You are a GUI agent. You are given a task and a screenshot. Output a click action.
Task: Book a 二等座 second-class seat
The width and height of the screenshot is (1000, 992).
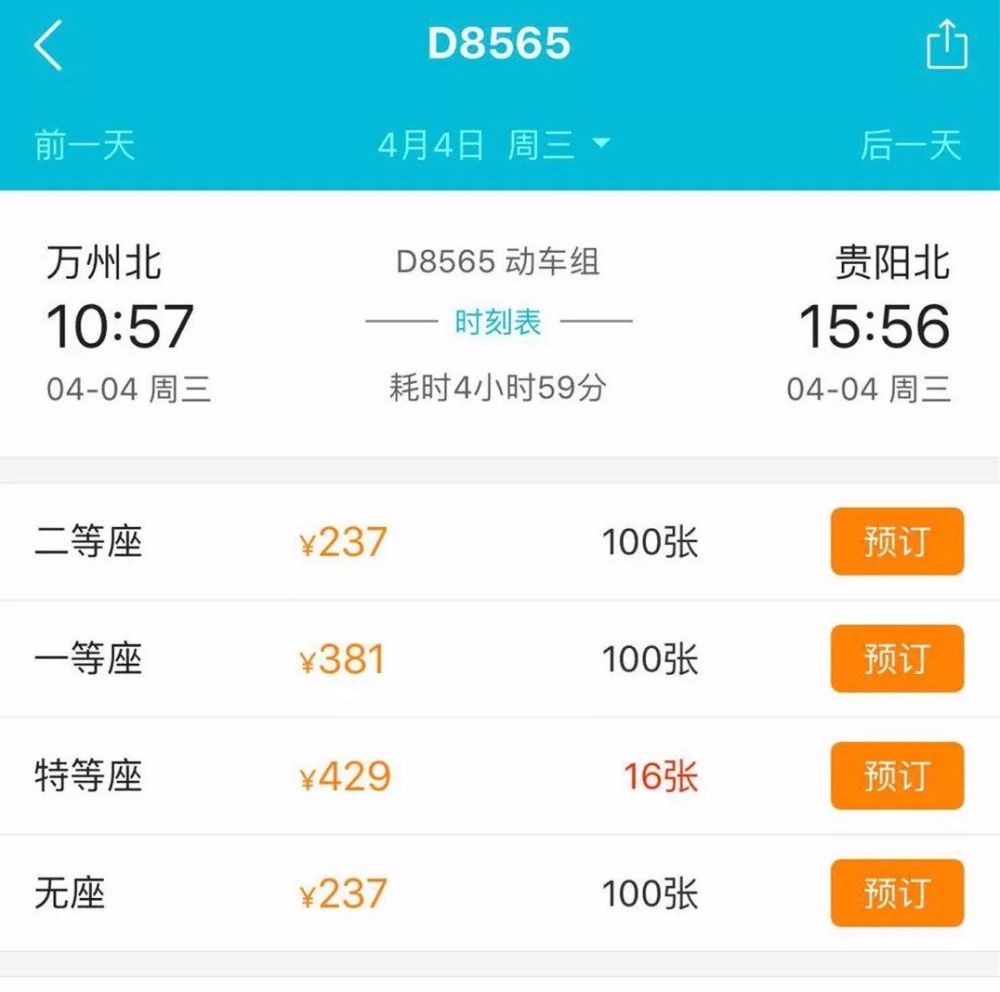tap(896, 542)
